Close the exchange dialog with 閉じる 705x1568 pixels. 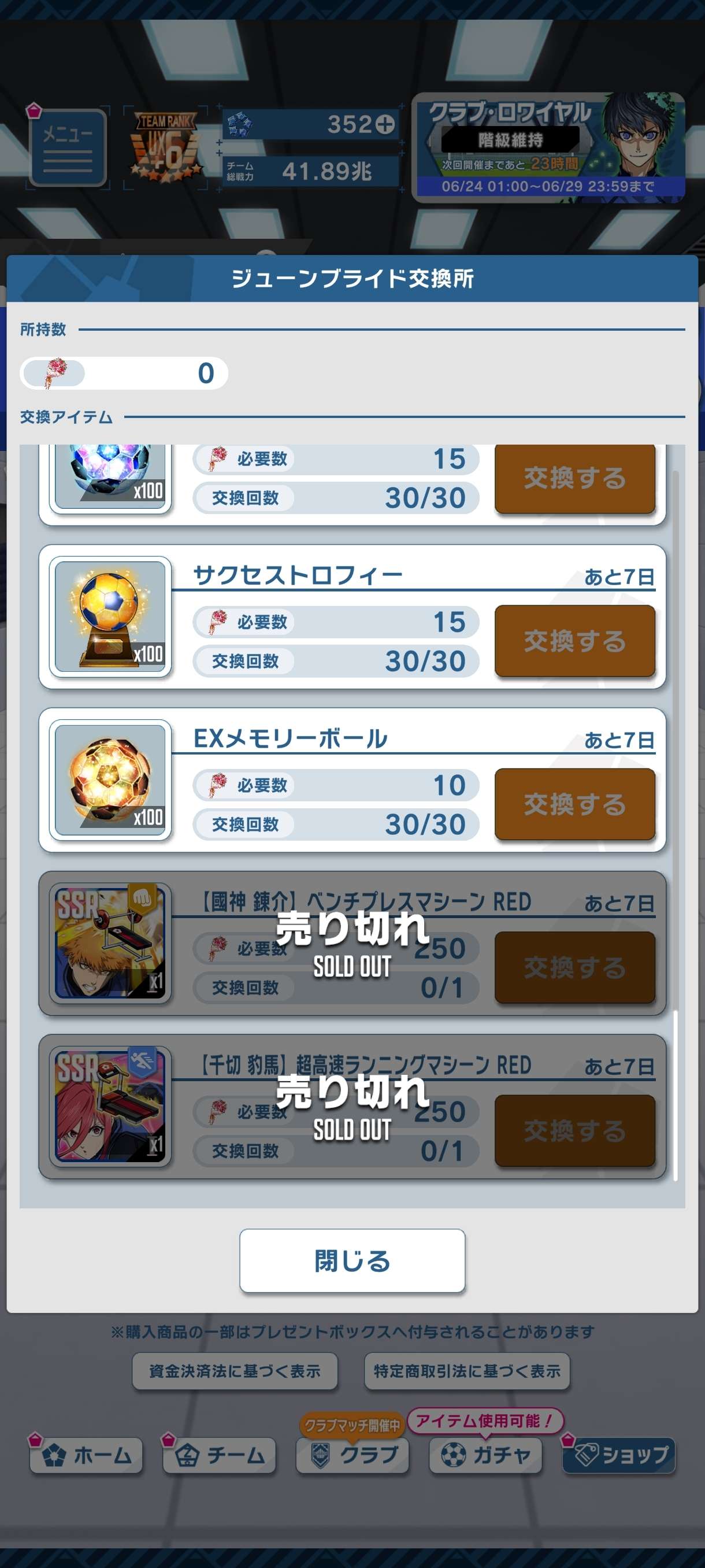click(352, 1260)
